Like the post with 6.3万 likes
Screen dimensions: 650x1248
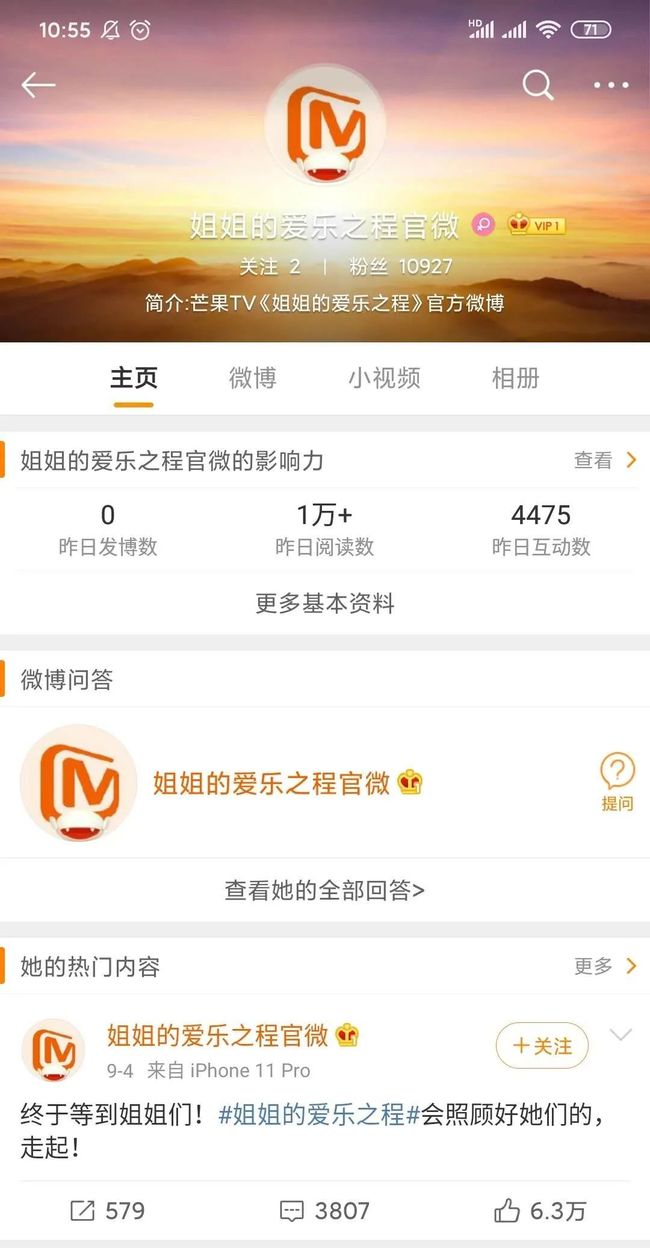540,1211
